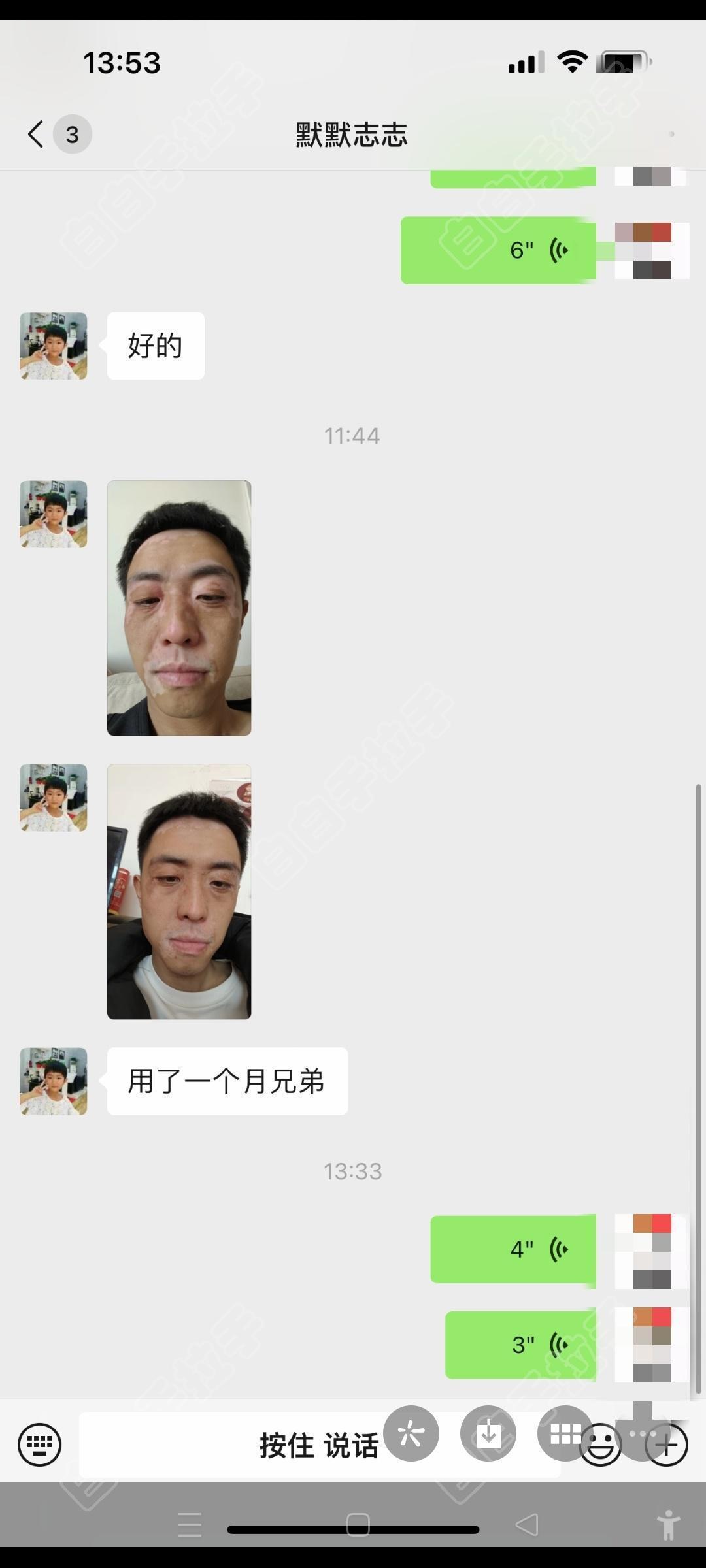Open the first face photo sent at 11:44
The image size is (706, 1568).
coord(179,608)
